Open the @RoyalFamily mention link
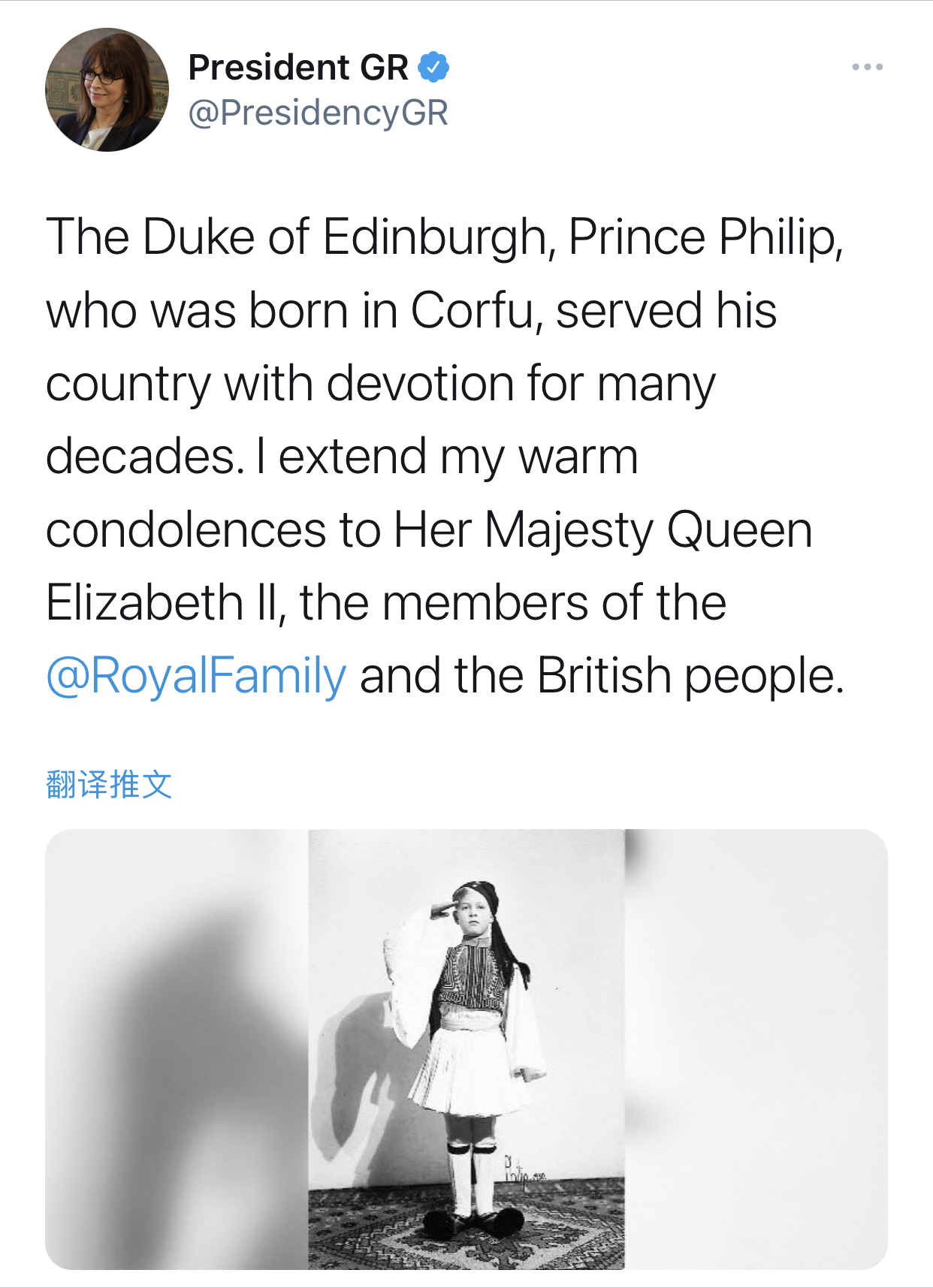 196,675
